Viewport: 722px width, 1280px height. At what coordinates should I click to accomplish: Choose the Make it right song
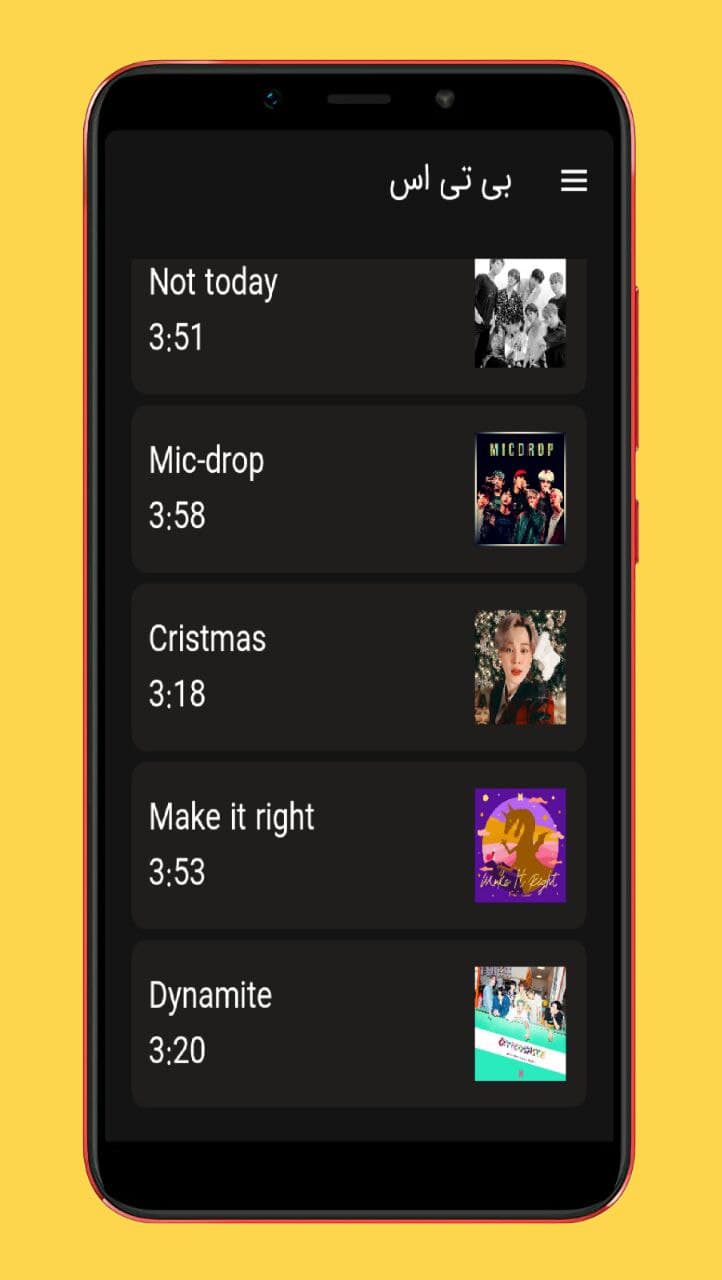(358, 844)
